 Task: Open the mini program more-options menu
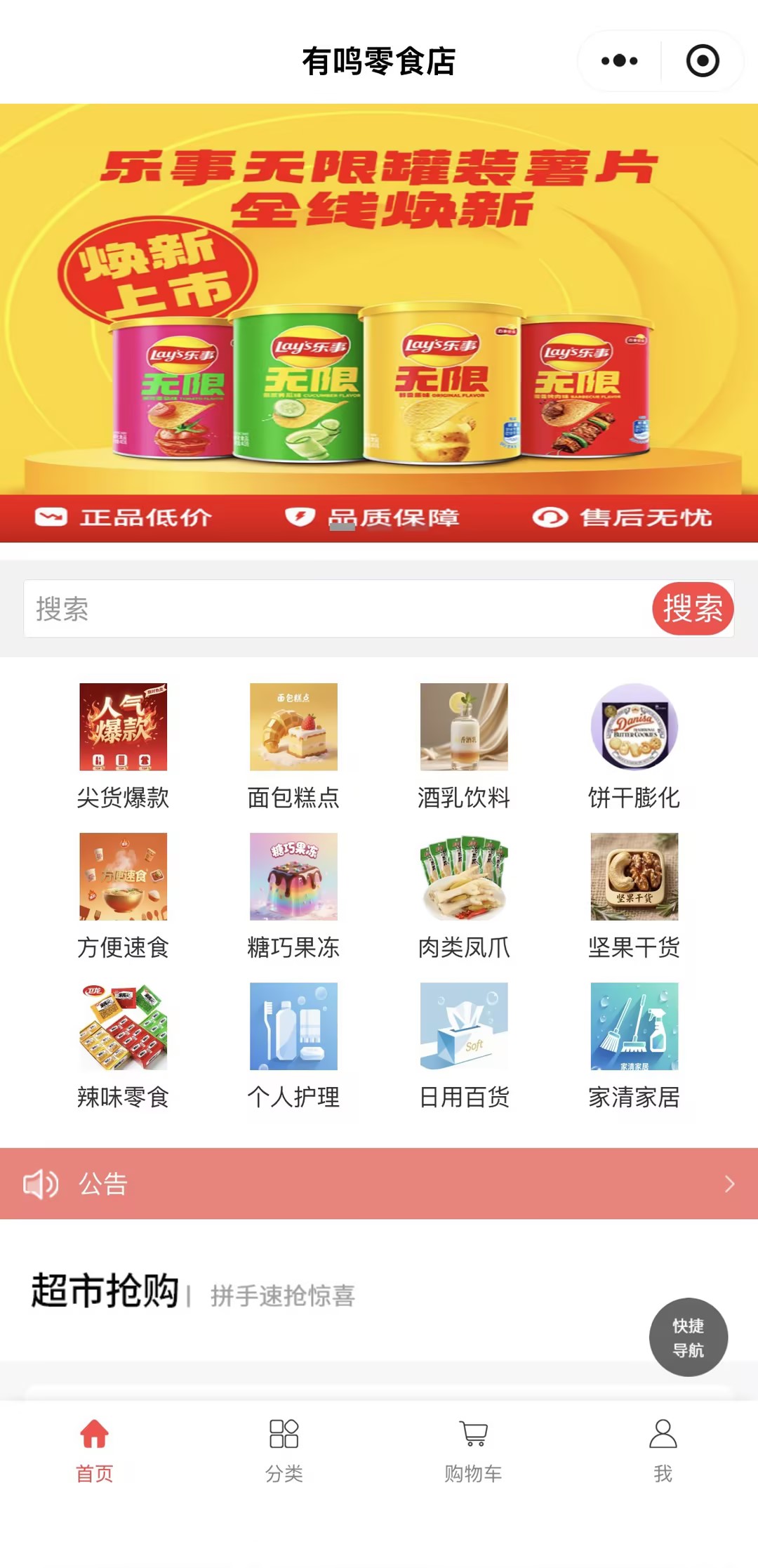pyautogui.click(x=619, y=61)
